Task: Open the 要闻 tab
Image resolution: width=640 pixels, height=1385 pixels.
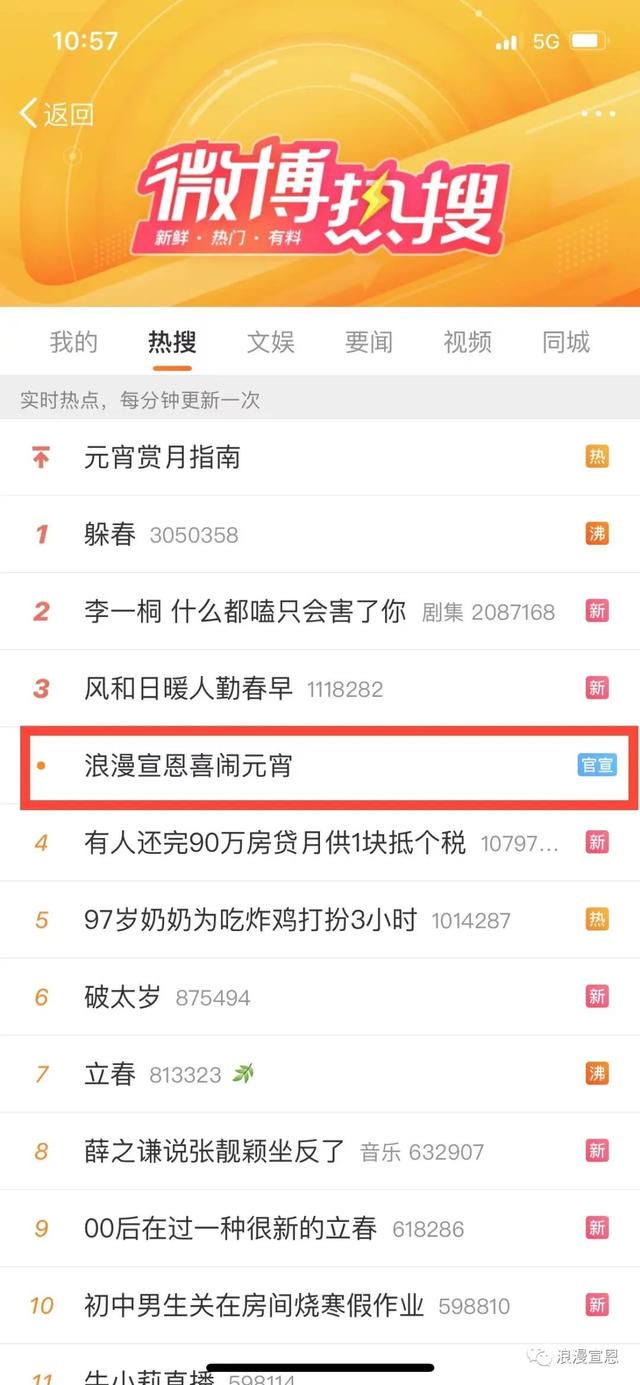Action: [369, 342]
